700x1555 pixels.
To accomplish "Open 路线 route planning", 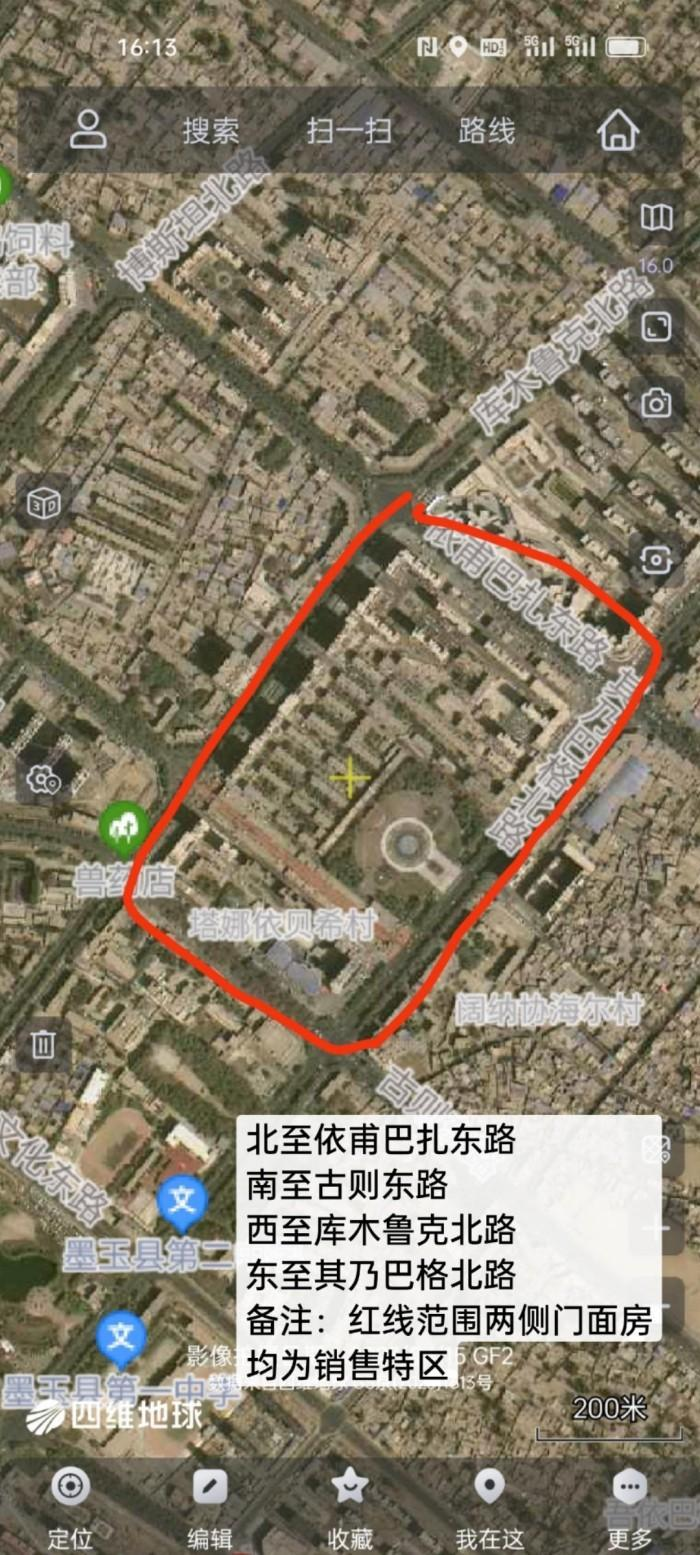I will click(487, 131).
